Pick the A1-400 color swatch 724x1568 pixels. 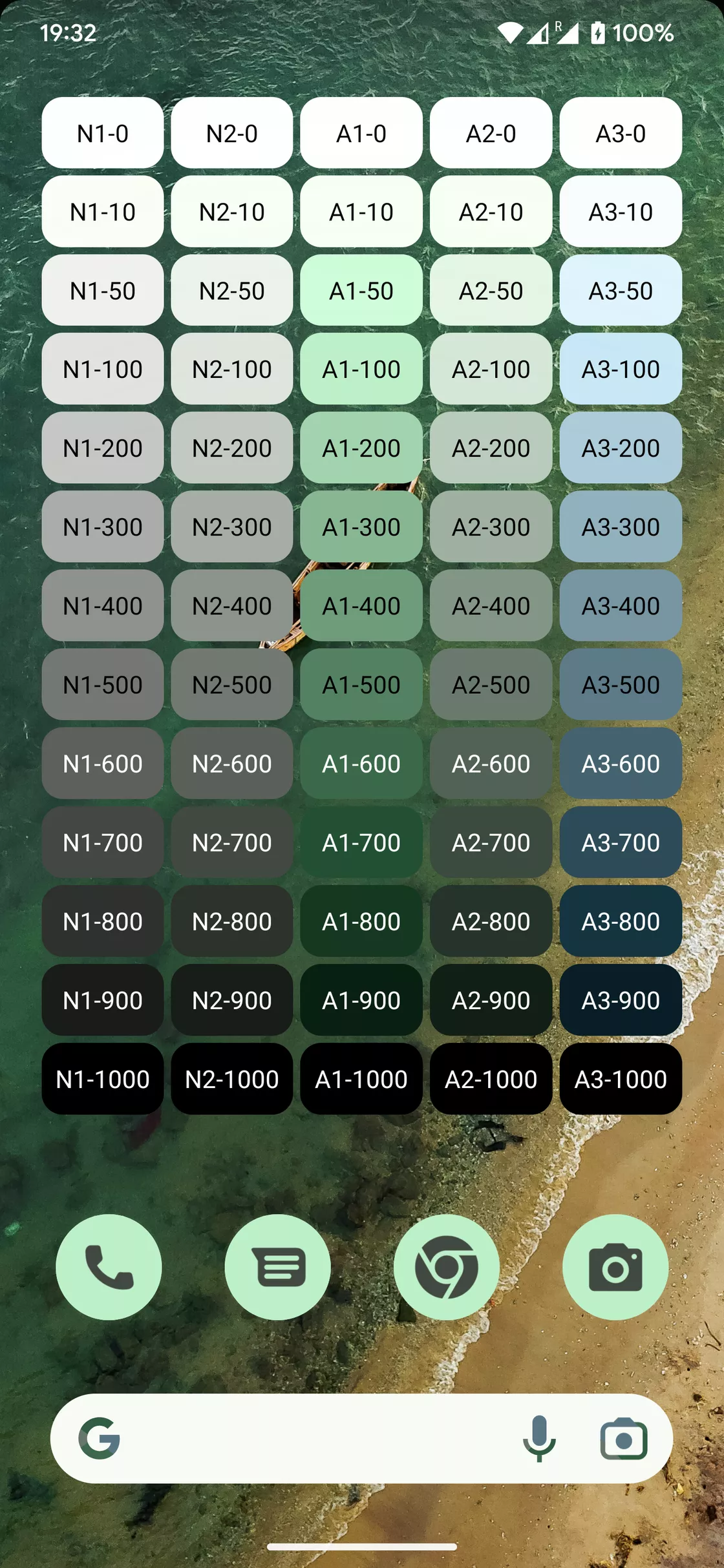(361, 605)
